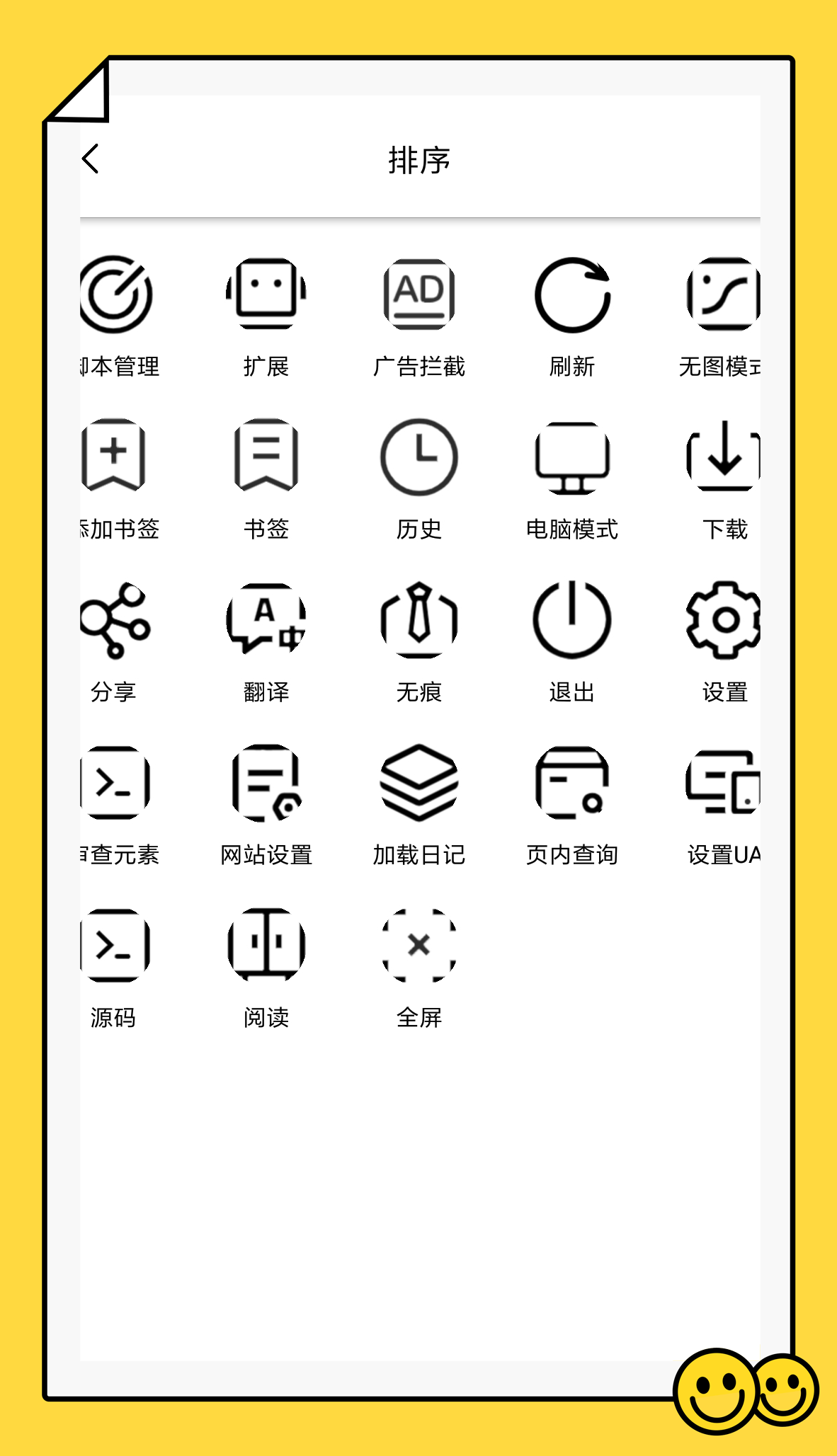Enable 无图模式 no-image mode icon
The width and height of the screenshot is (837, 1456).
click(724, 295)
